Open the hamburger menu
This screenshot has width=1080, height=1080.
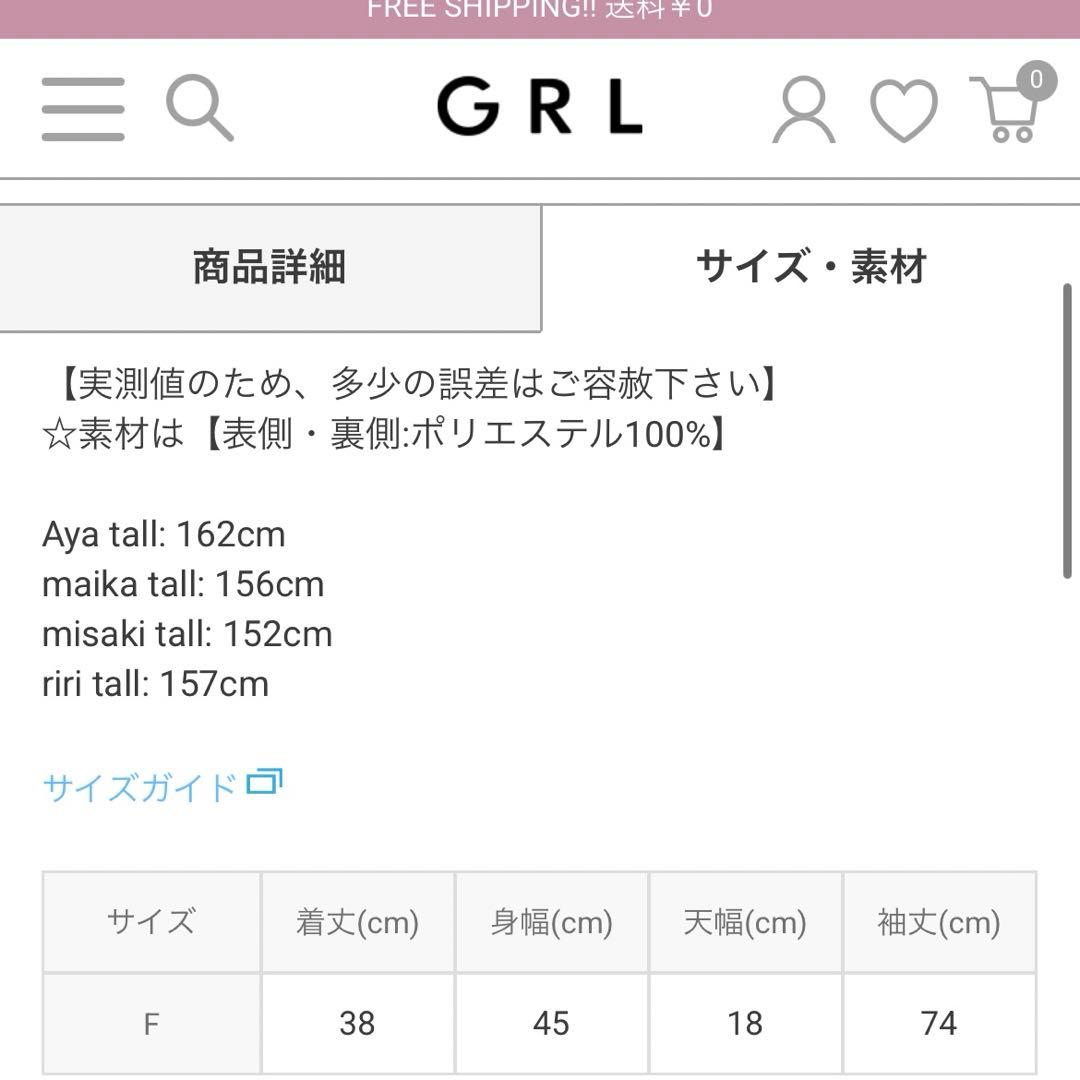pyautogui.click(x=83, y=109)
